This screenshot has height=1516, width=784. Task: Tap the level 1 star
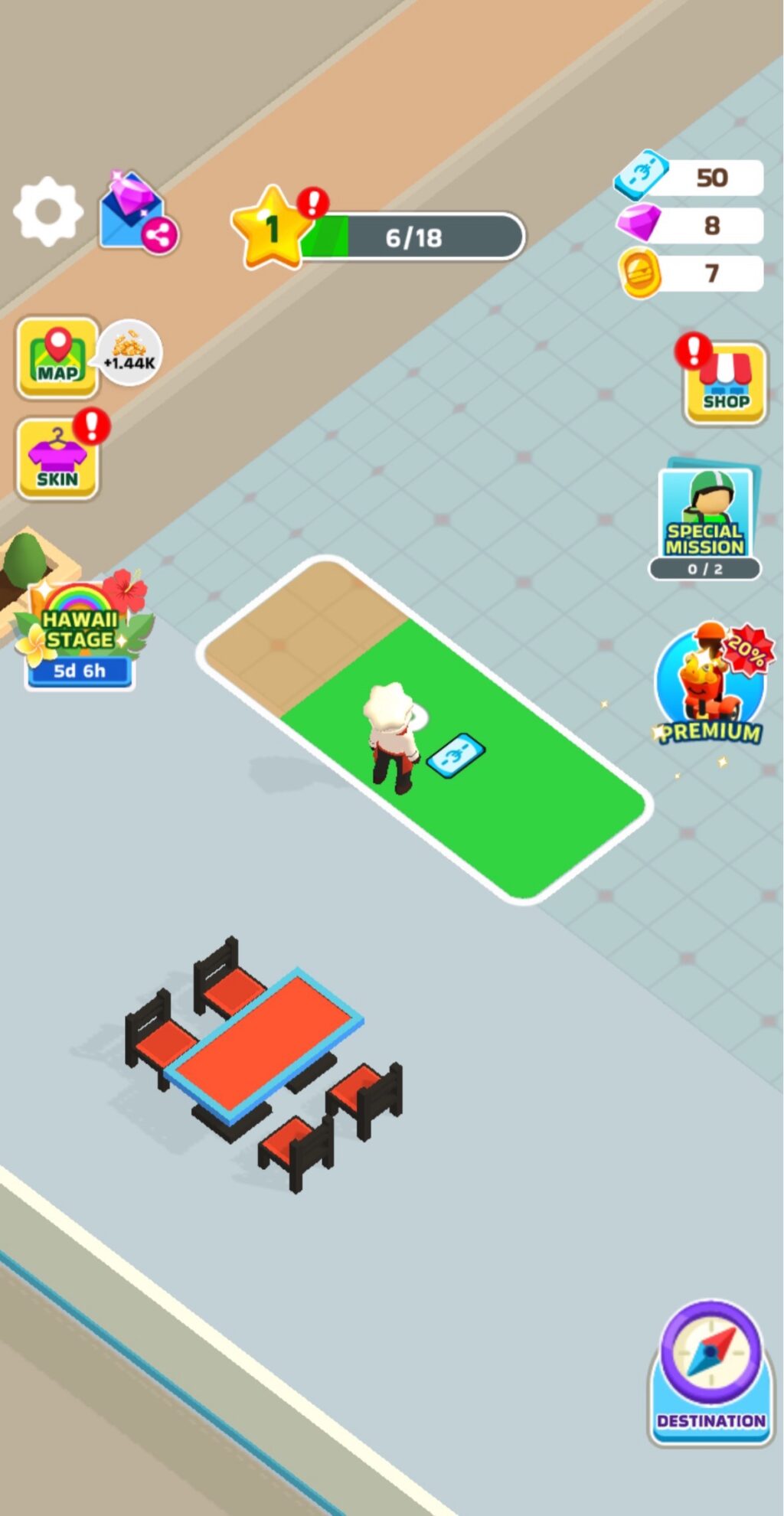[272, 227]
